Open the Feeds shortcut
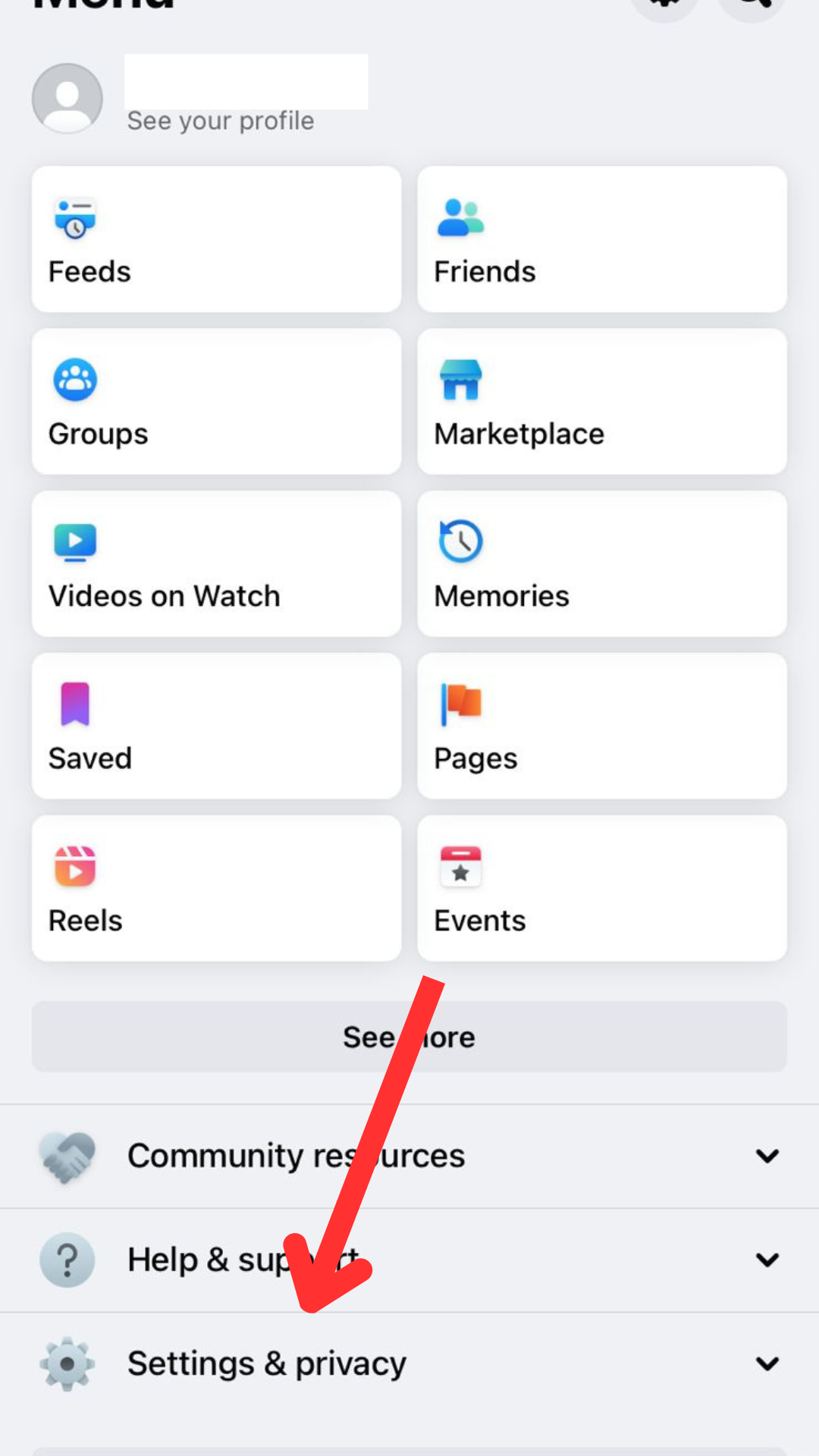 pyautogui.click(x=216, y=240)
